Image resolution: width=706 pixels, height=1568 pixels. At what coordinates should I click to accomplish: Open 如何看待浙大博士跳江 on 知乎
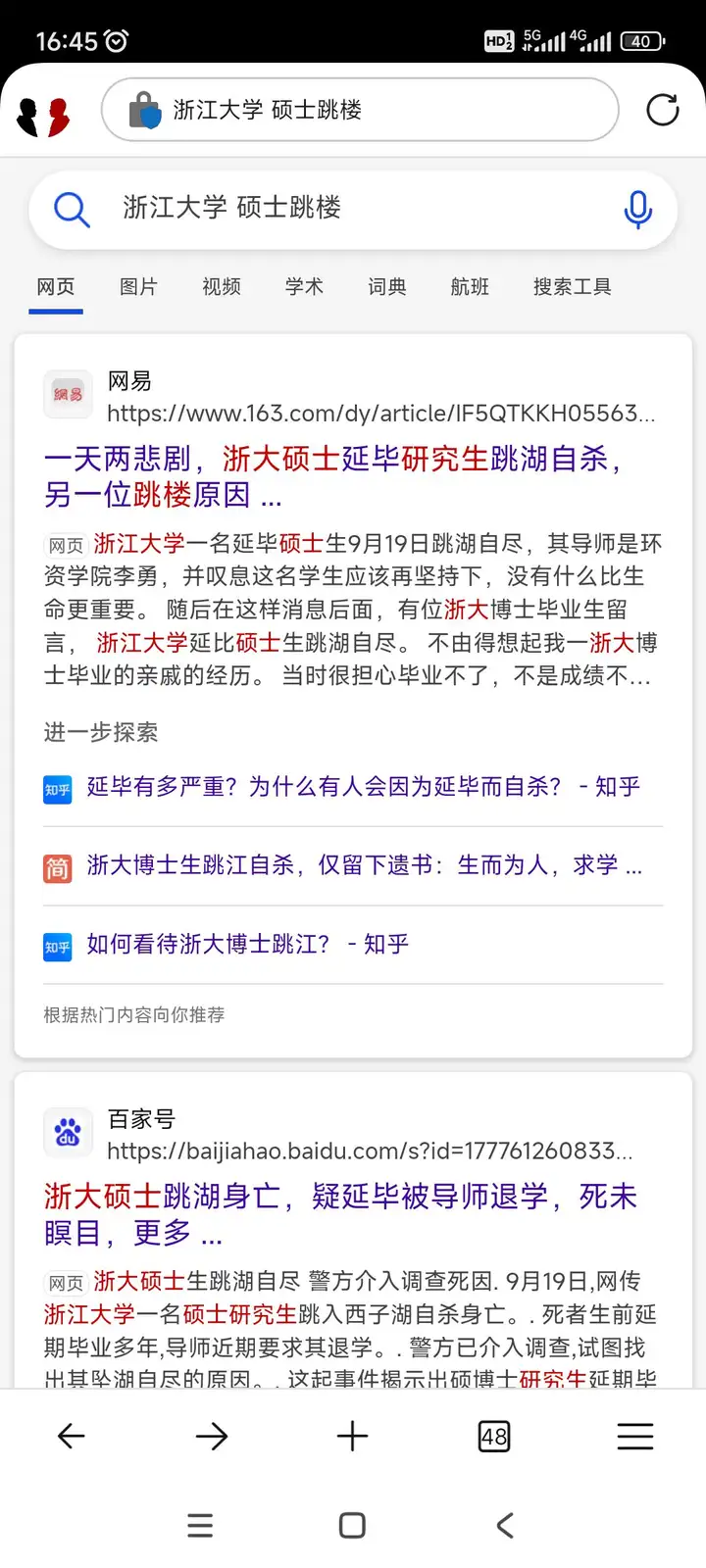(x=247, y=945)
